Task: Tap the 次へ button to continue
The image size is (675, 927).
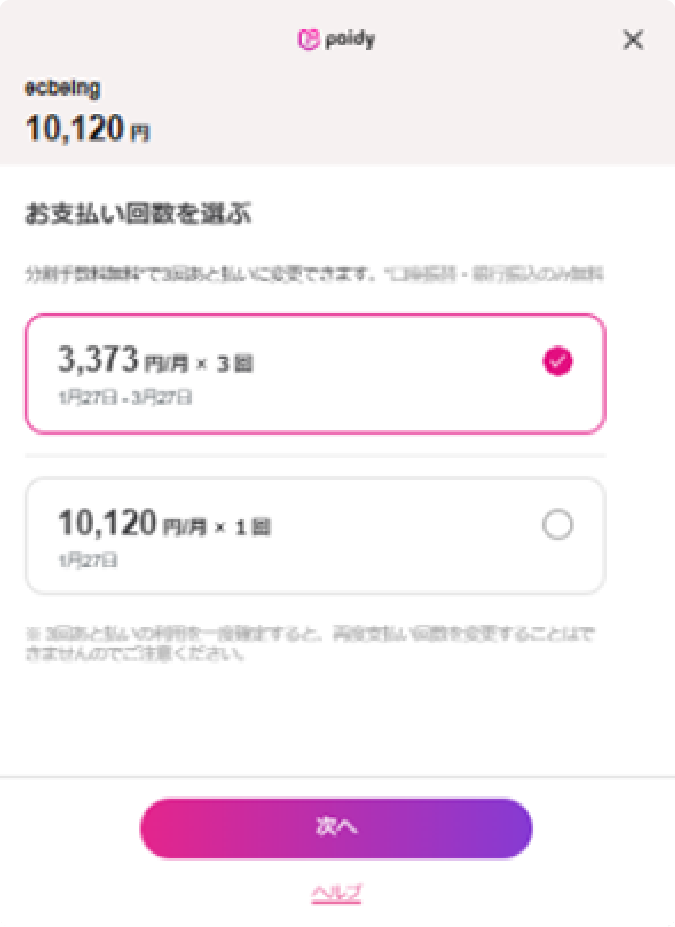Action: tap(336, 828)
